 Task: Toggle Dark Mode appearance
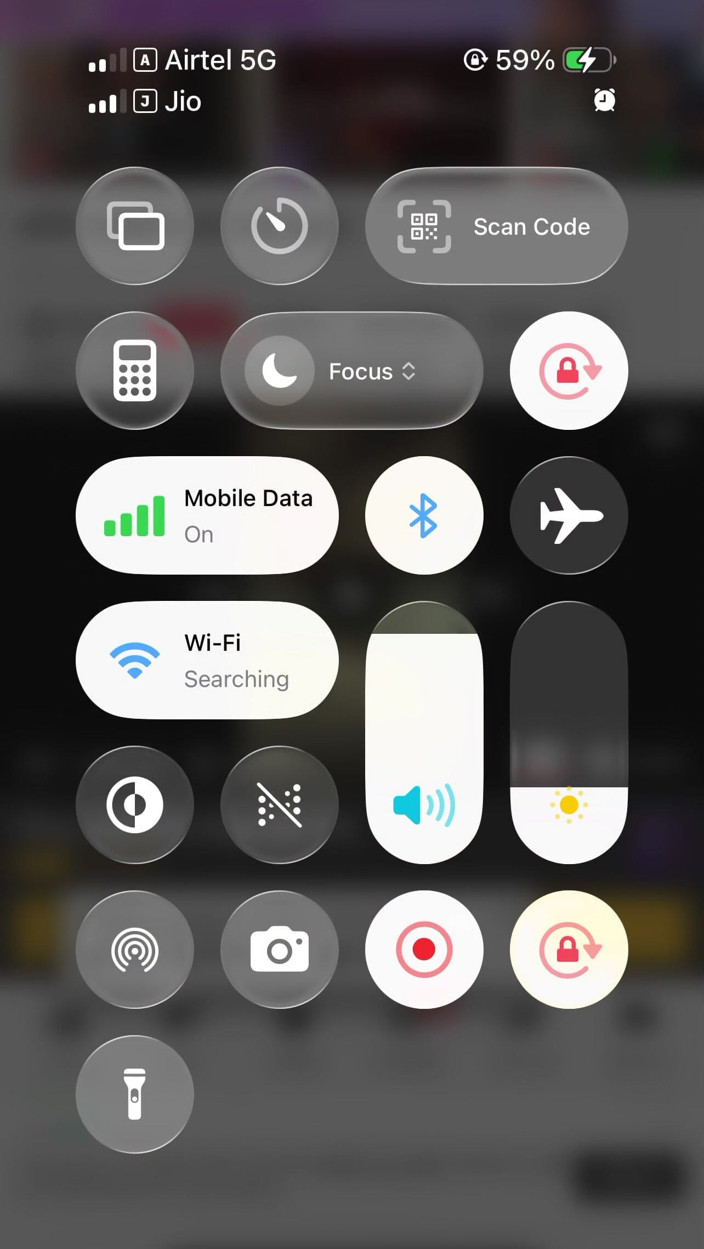point(135,805)
